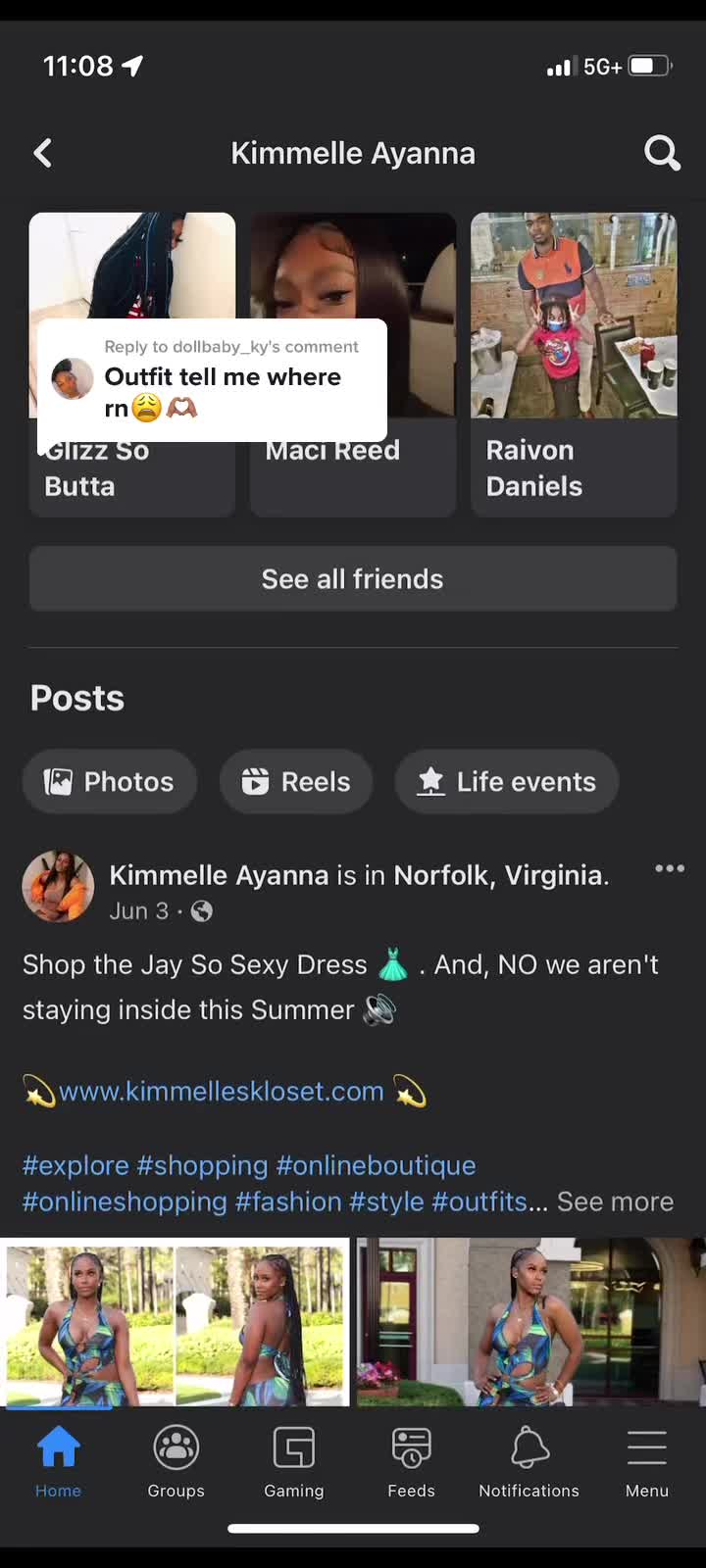Switch to the Gaming tab
This screenshot has height=1568, width=706.
coord(294,1460)
